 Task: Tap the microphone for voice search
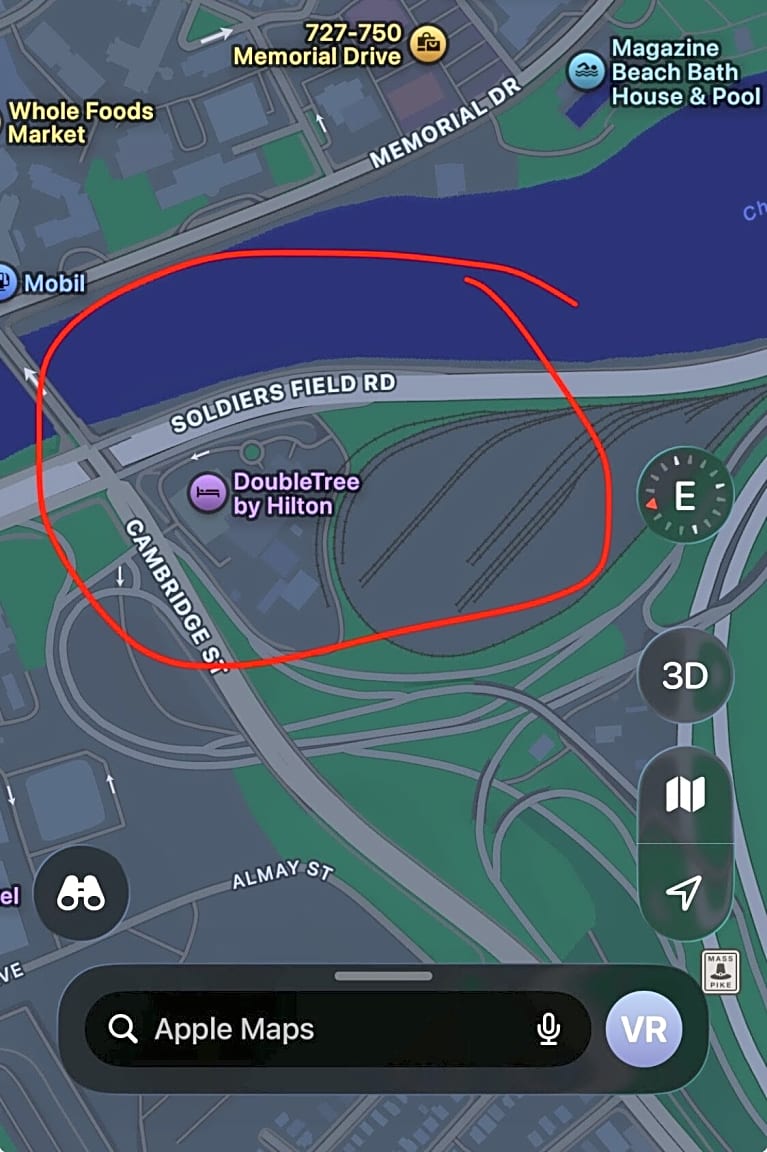(x=548, y=1029)
